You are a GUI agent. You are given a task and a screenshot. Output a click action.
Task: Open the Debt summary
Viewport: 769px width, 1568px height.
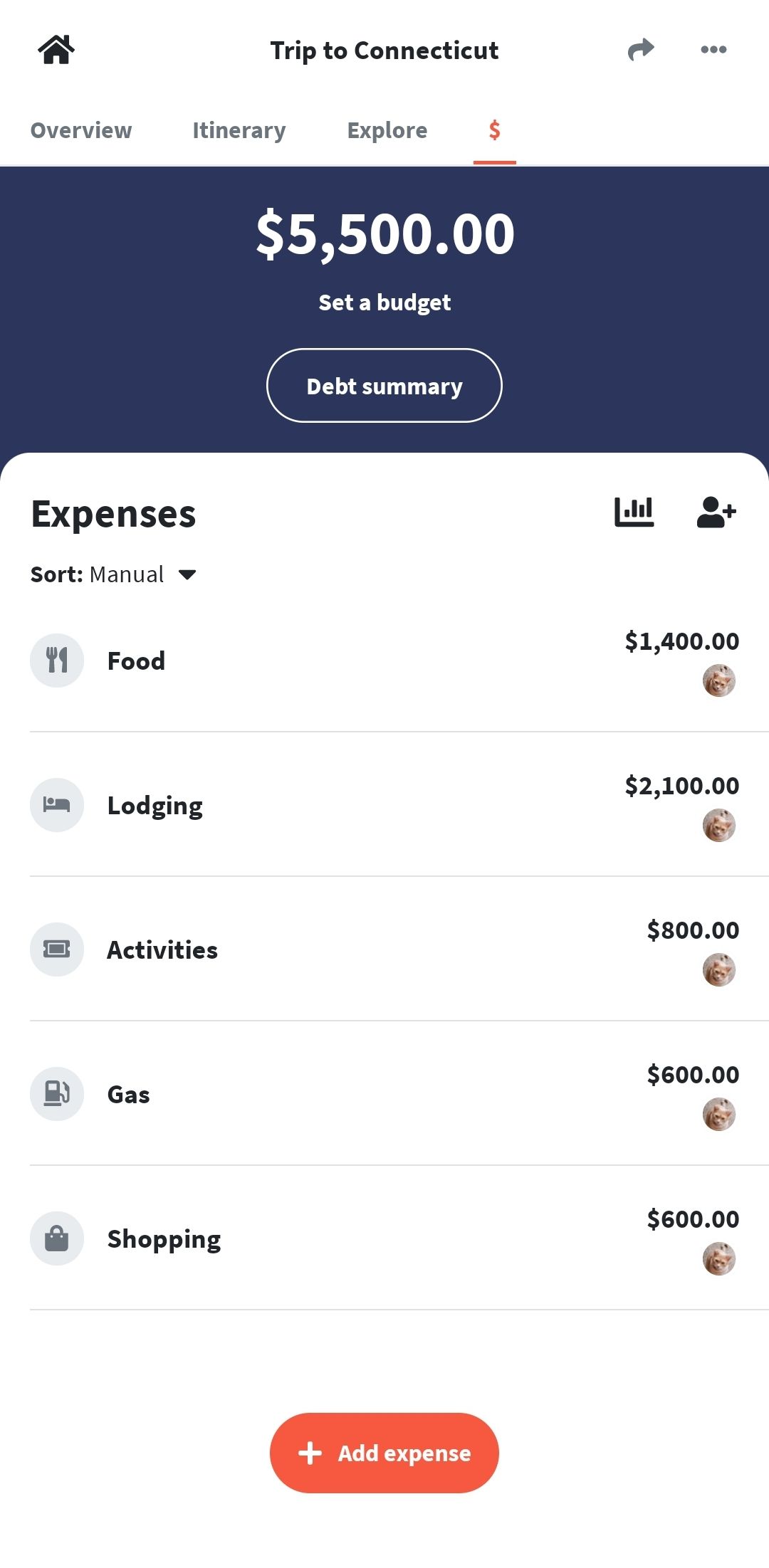point(384,386)
